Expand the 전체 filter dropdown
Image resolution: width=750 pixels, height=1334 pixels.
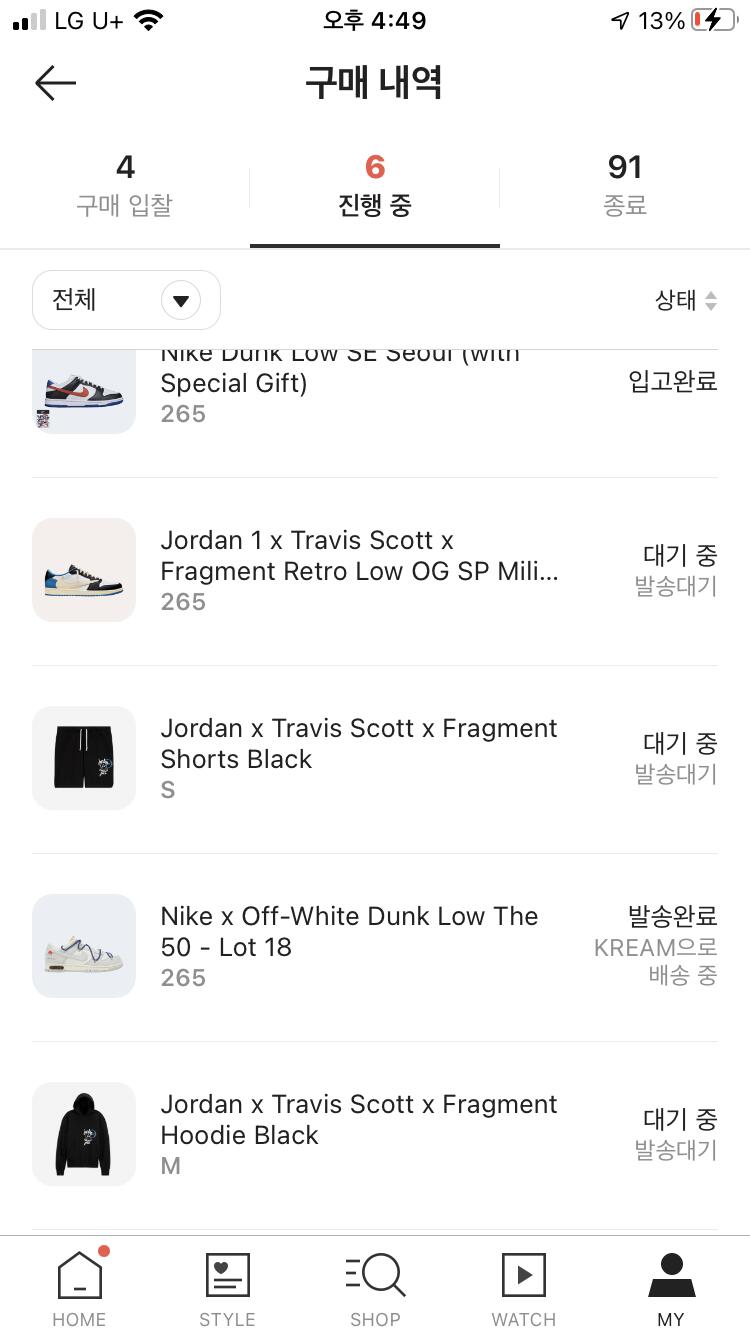coord(127,300)
